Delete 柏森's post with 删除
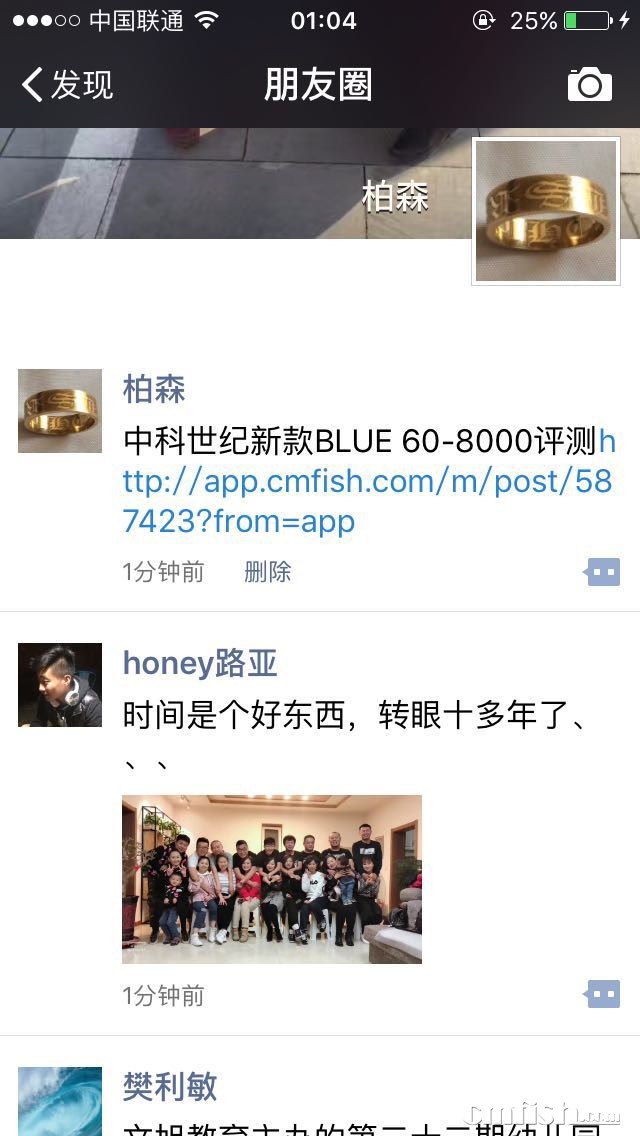 click(267, 572)
